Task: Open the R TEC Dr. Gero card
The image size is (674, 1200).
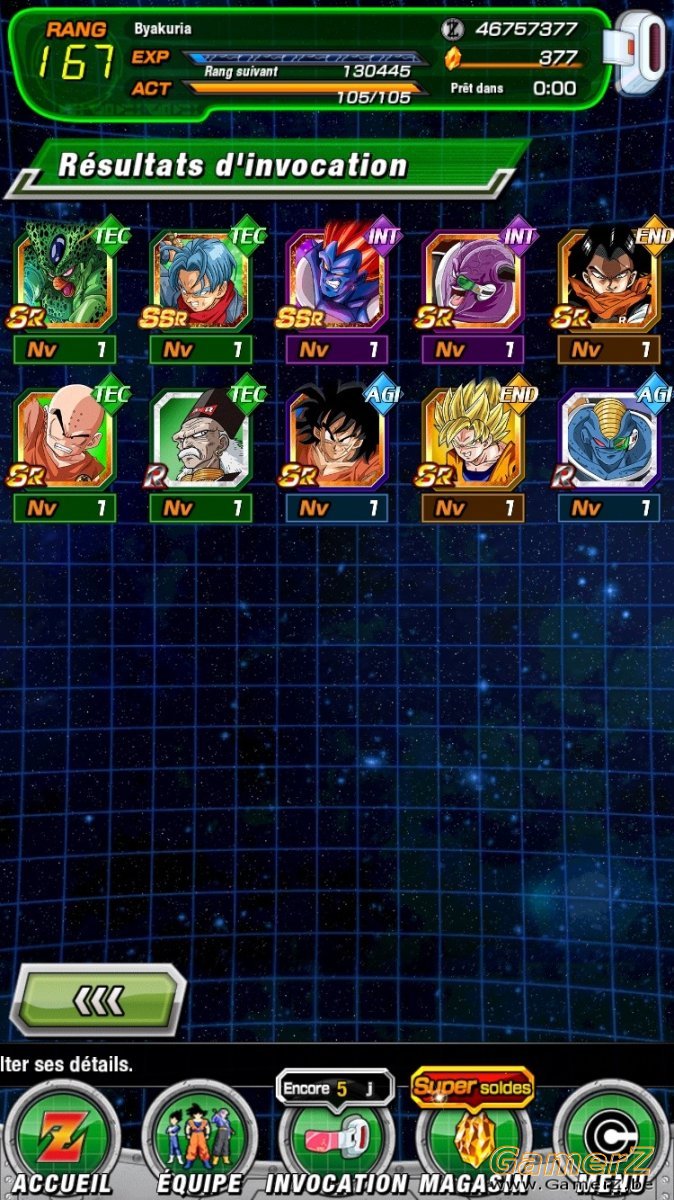Action: tap(201, 440)
